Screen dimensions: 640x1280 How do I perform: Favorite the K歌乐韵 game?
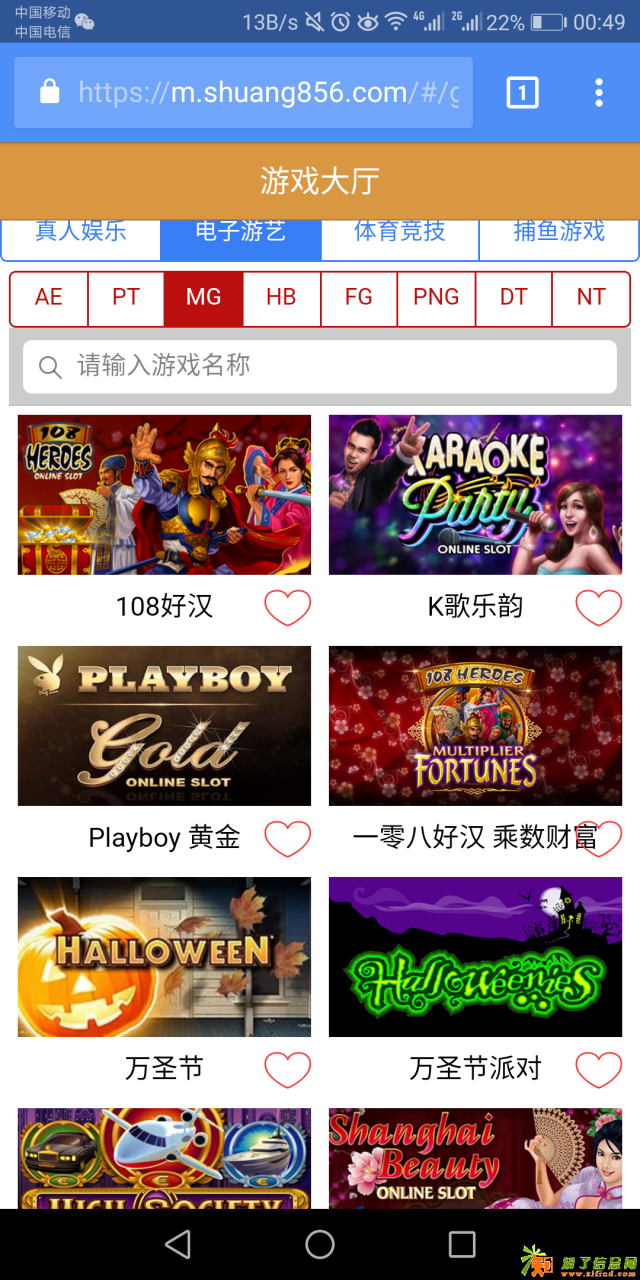tap(599, 607)
